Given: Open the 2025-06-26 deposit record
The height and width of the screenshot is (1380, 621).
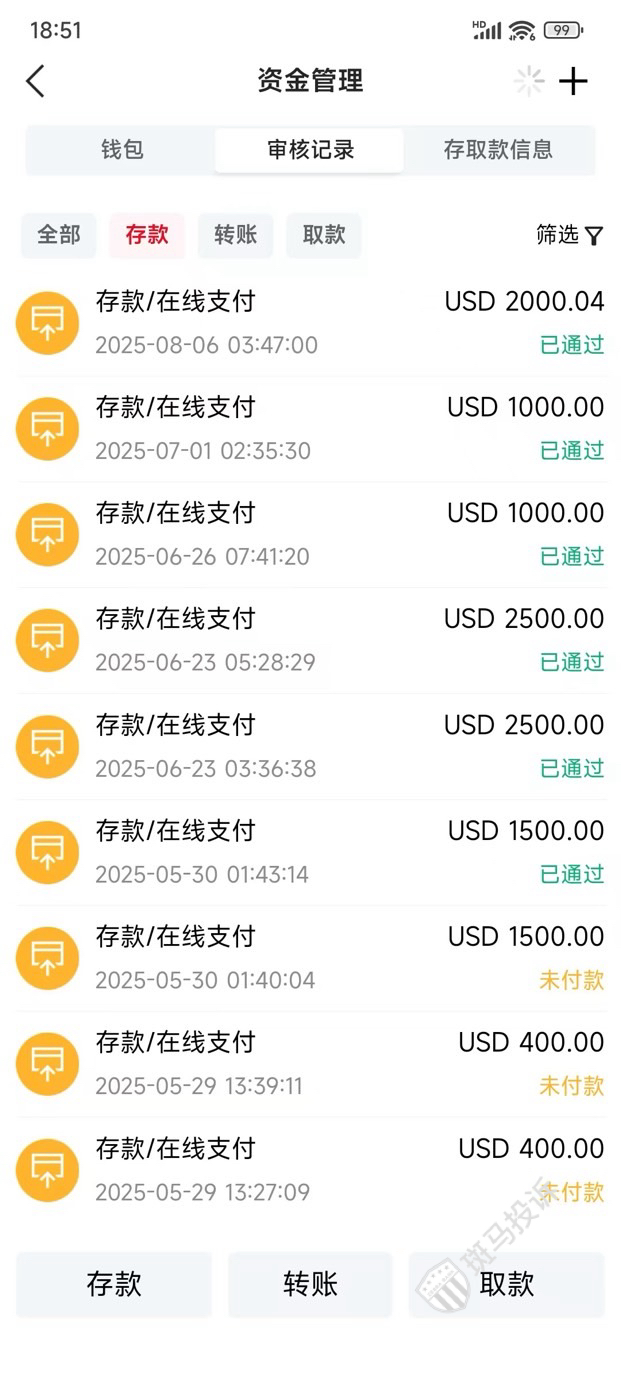Looking at the screenshot, I should tap(310, 535).
